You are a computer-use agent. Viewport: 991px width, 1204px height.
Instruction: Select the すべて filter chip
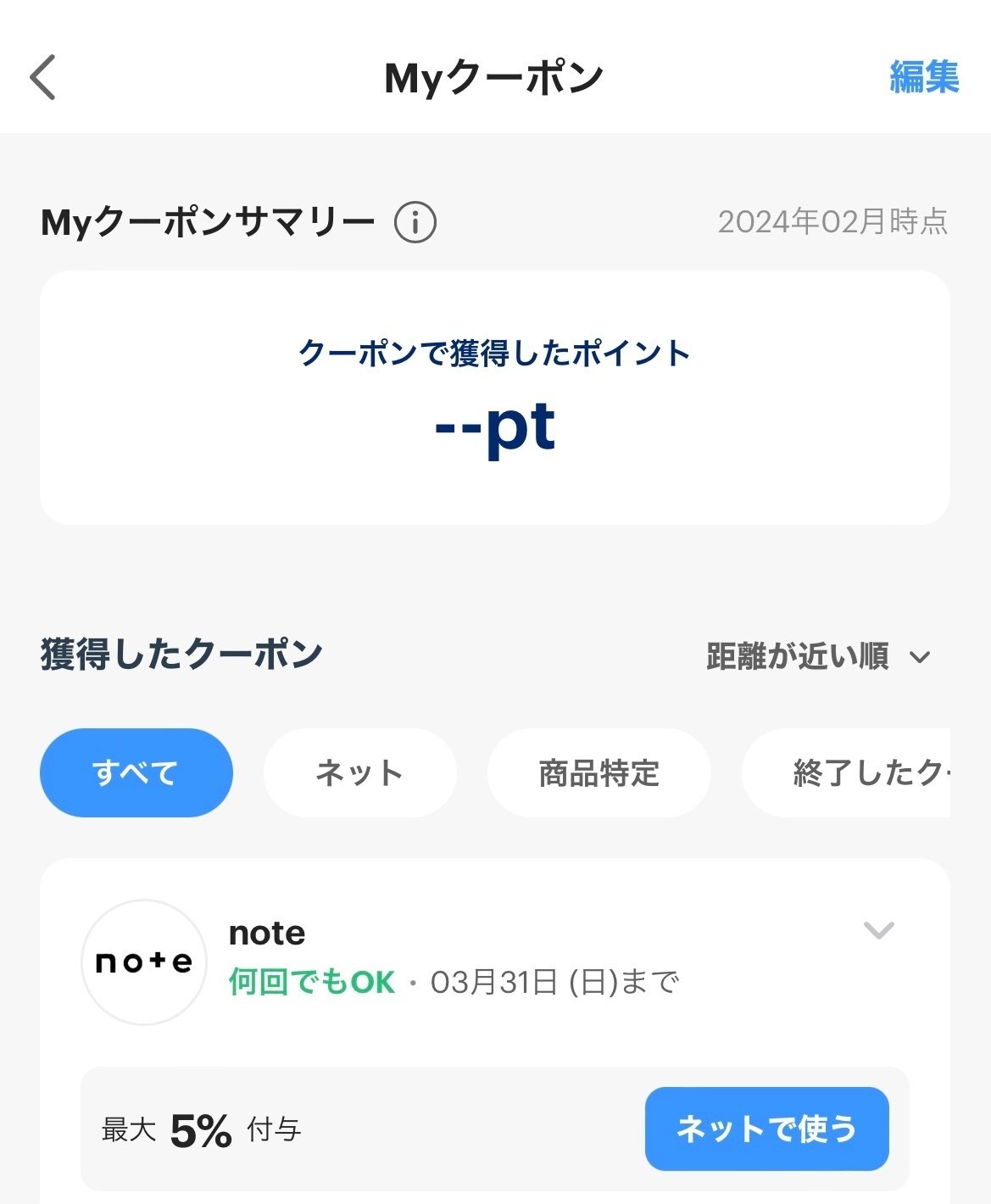click(x=136, y=772)
